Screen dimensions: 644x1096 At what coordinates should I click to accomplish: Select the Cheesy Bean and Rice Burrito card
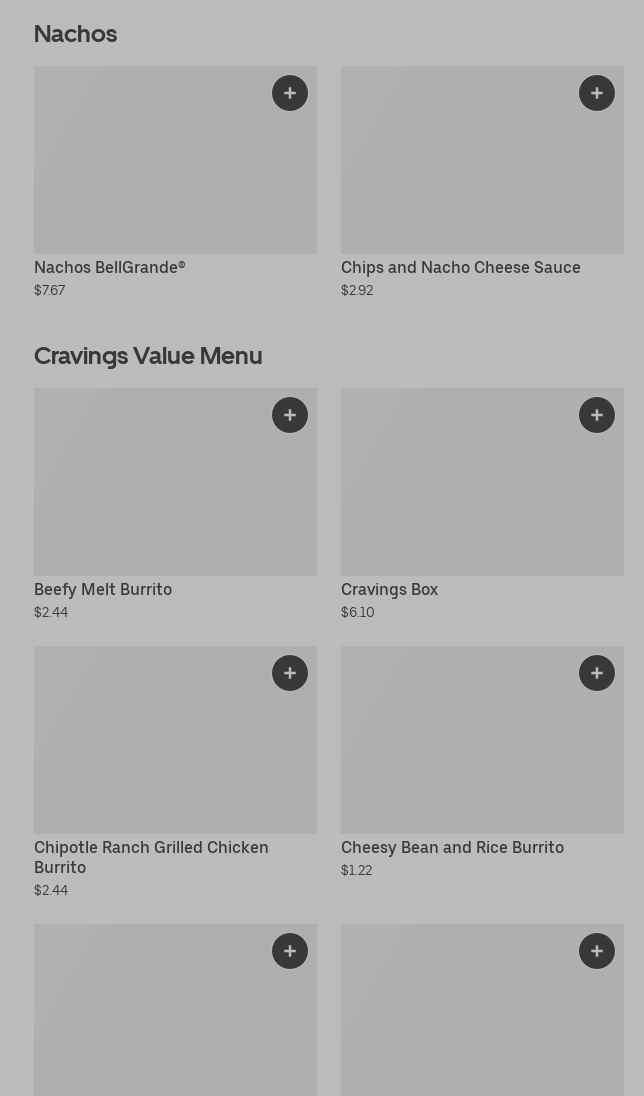(482, 763)
